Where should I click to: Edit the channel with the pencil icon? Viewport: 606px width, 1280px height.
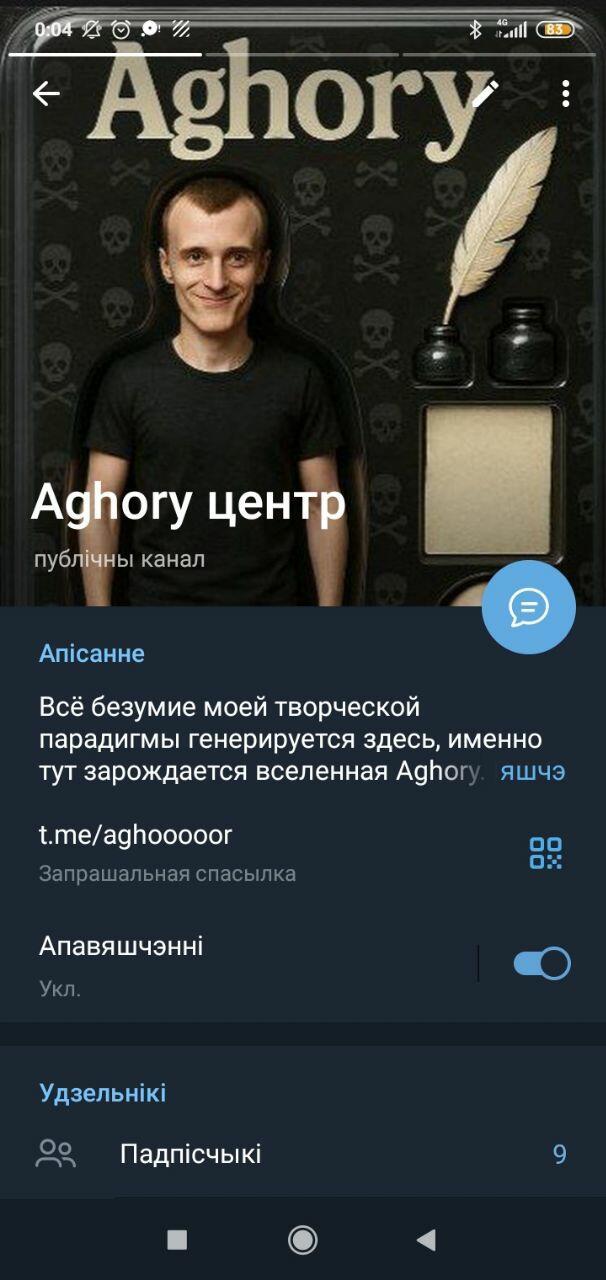pyautogui.click(x=485, y=94)
